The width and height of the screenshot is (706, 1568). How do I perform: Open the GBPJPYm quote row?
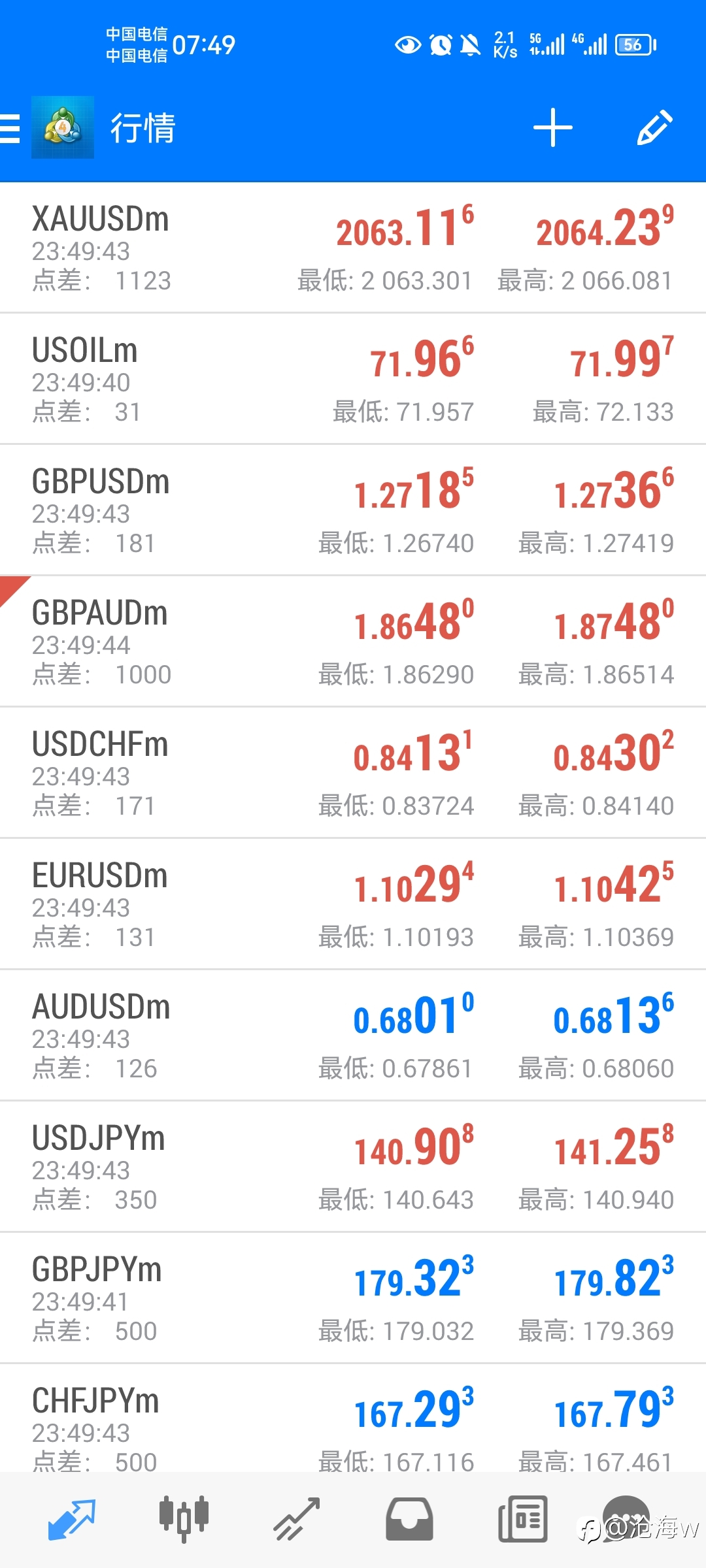[x=353, y=1299]
